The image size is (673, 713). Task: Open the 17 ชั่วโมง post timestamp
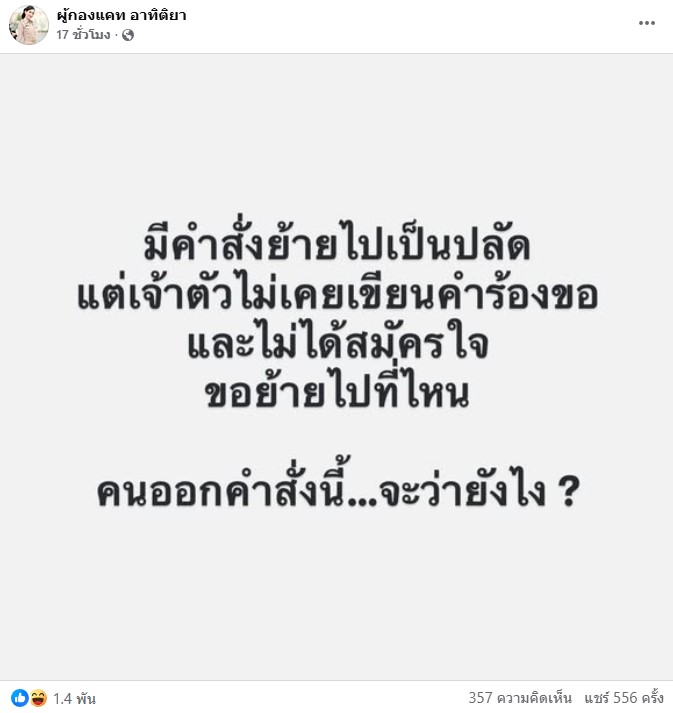[83, 35]
